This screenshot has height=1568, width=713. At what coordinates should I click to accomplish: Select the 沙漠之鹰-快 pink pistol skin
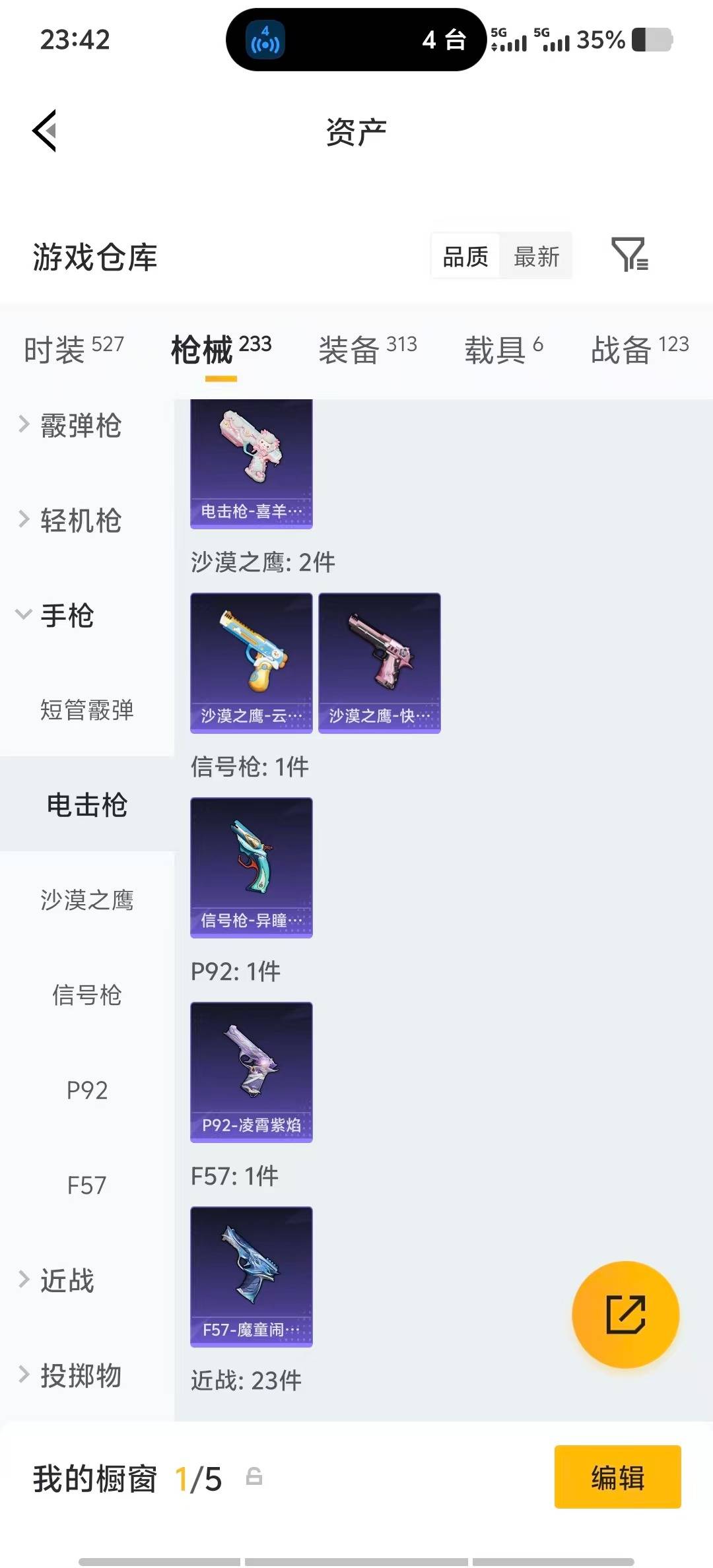[379, 660]
